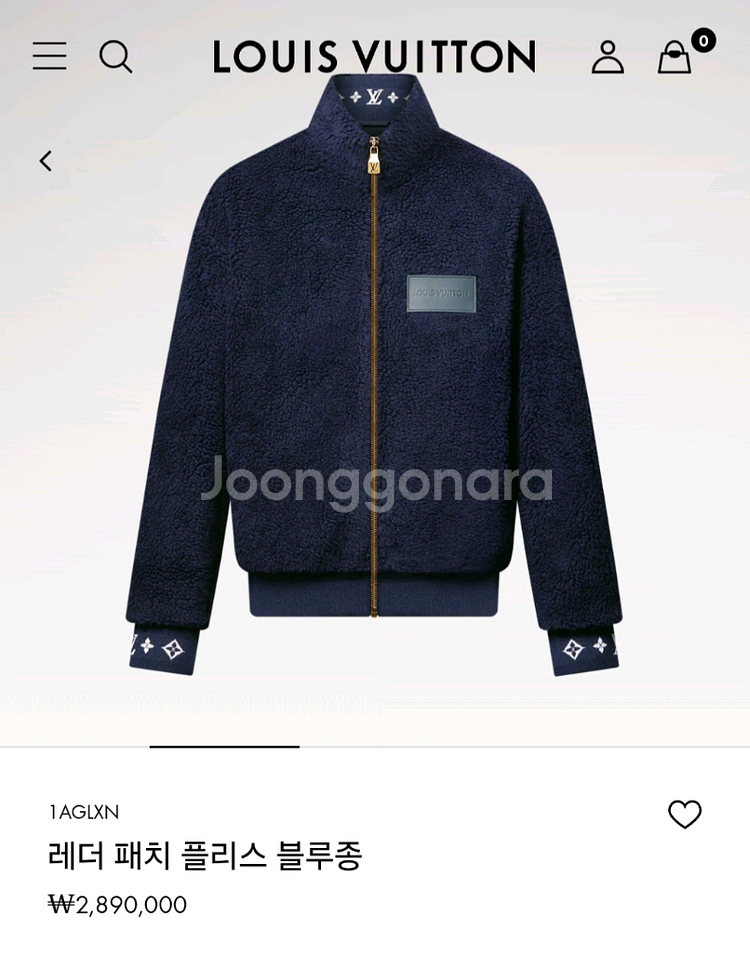
Task: Tap the Louis Vuitton logo to go home
Action: (374, 57)
